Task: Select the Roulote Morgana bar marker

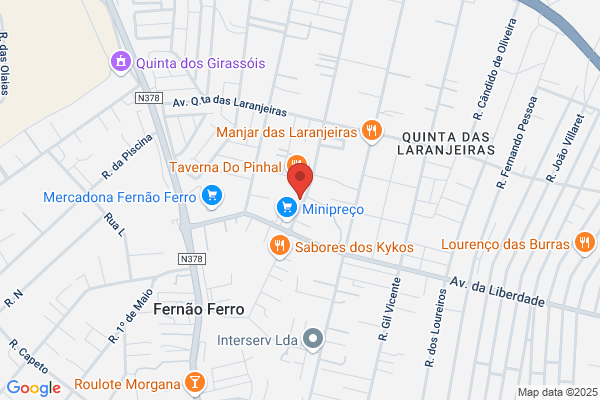Action: pyautogui.click(x=195, y=383)
